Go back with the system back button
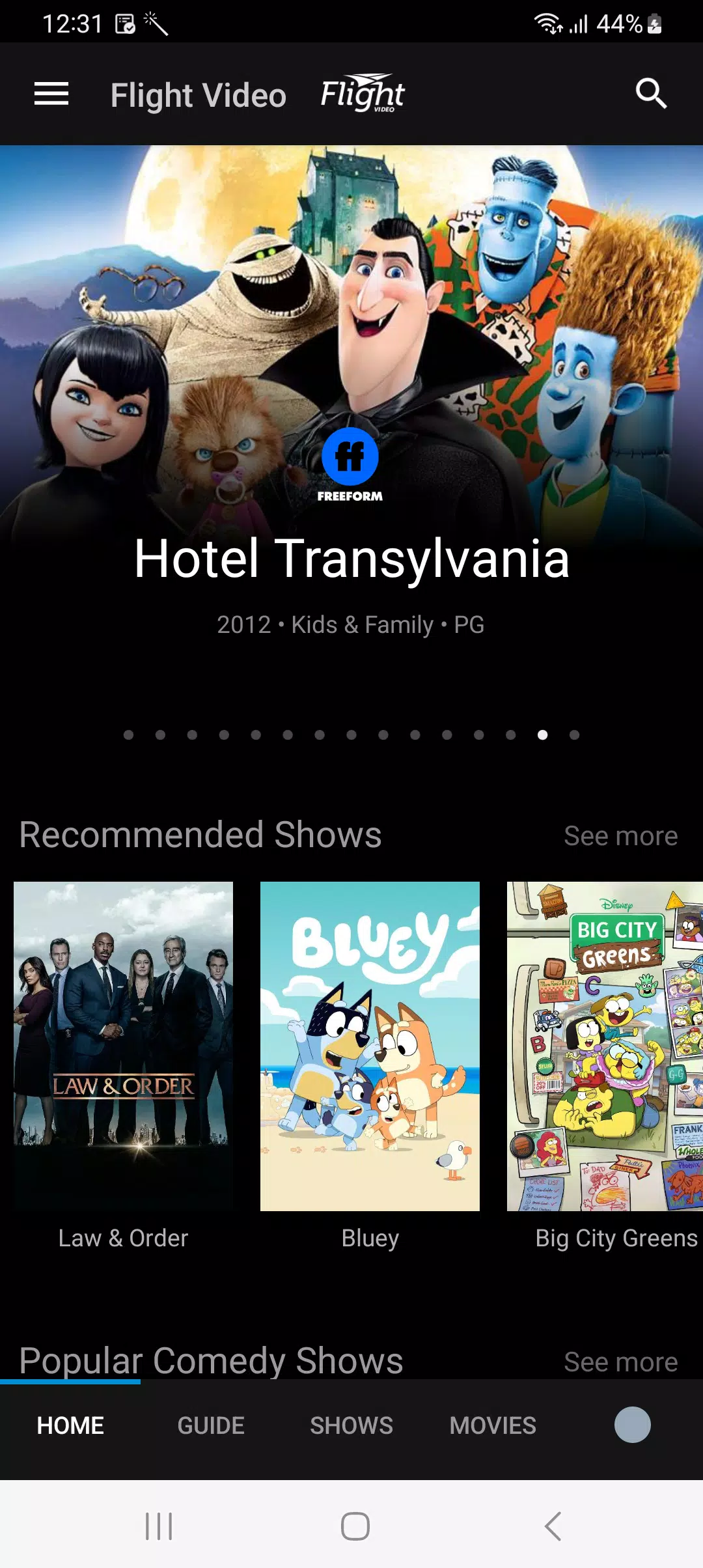Screen dimensions: 703x1568 click(553, 1526)
